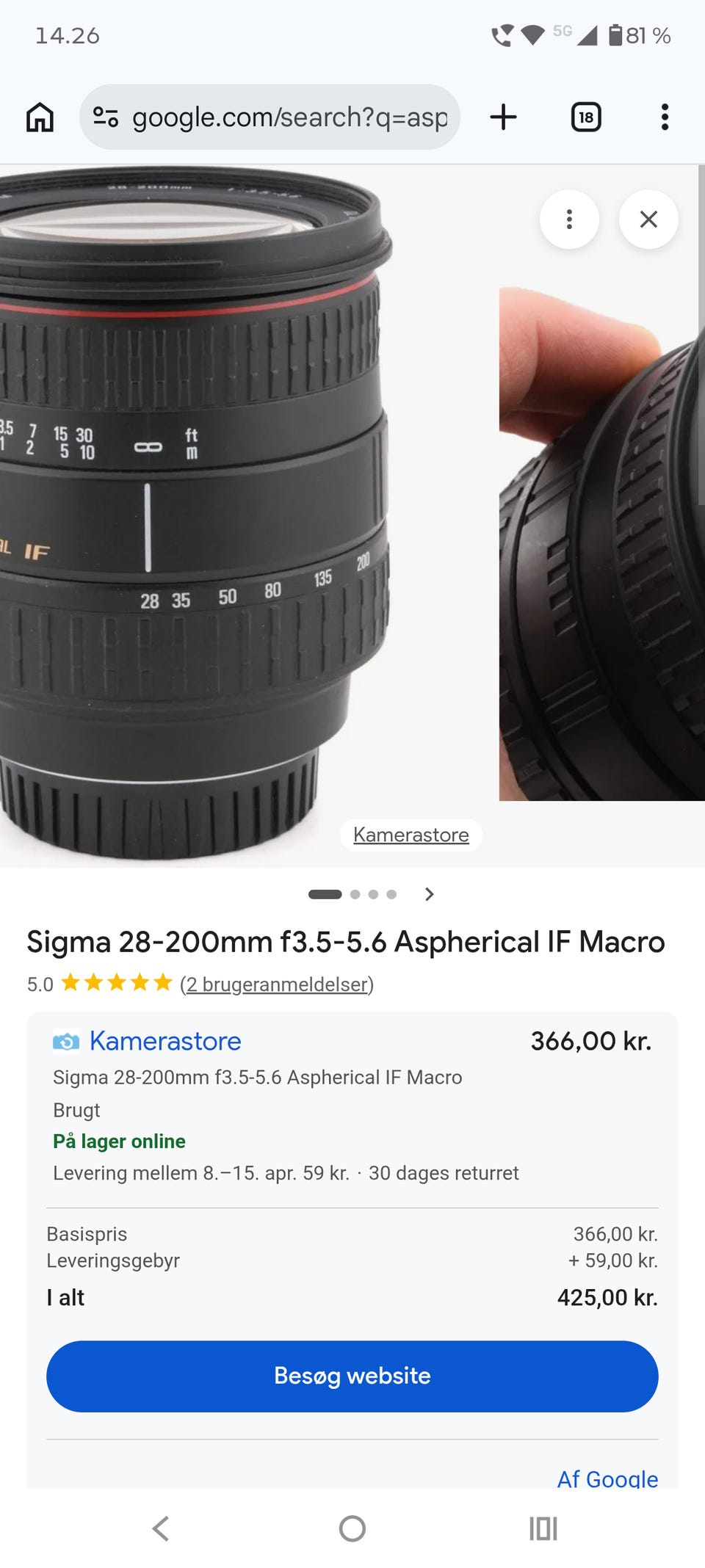
Task: Tap the Besøg website button
Action: coord(352,1376)
